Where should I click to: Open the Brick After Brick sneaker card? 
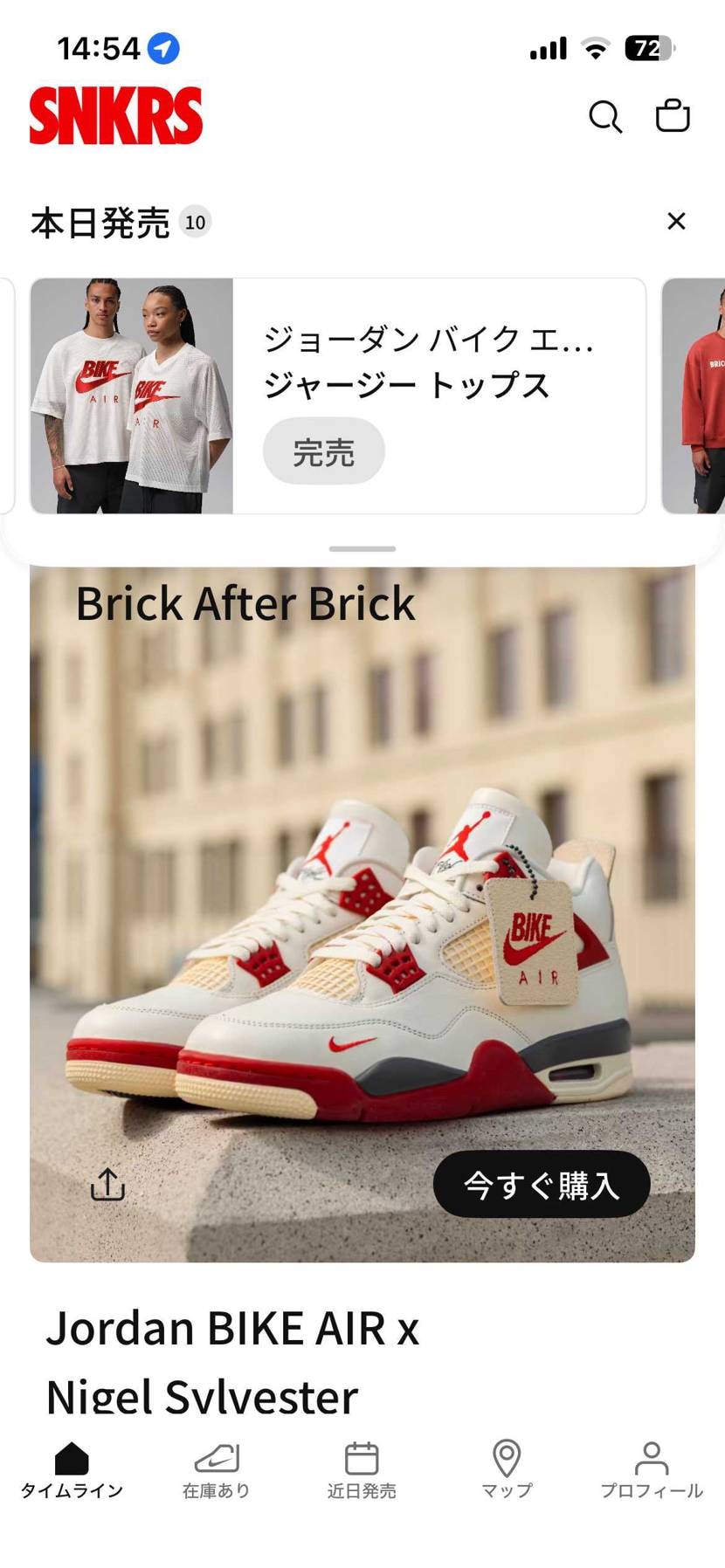click(362, 912)
